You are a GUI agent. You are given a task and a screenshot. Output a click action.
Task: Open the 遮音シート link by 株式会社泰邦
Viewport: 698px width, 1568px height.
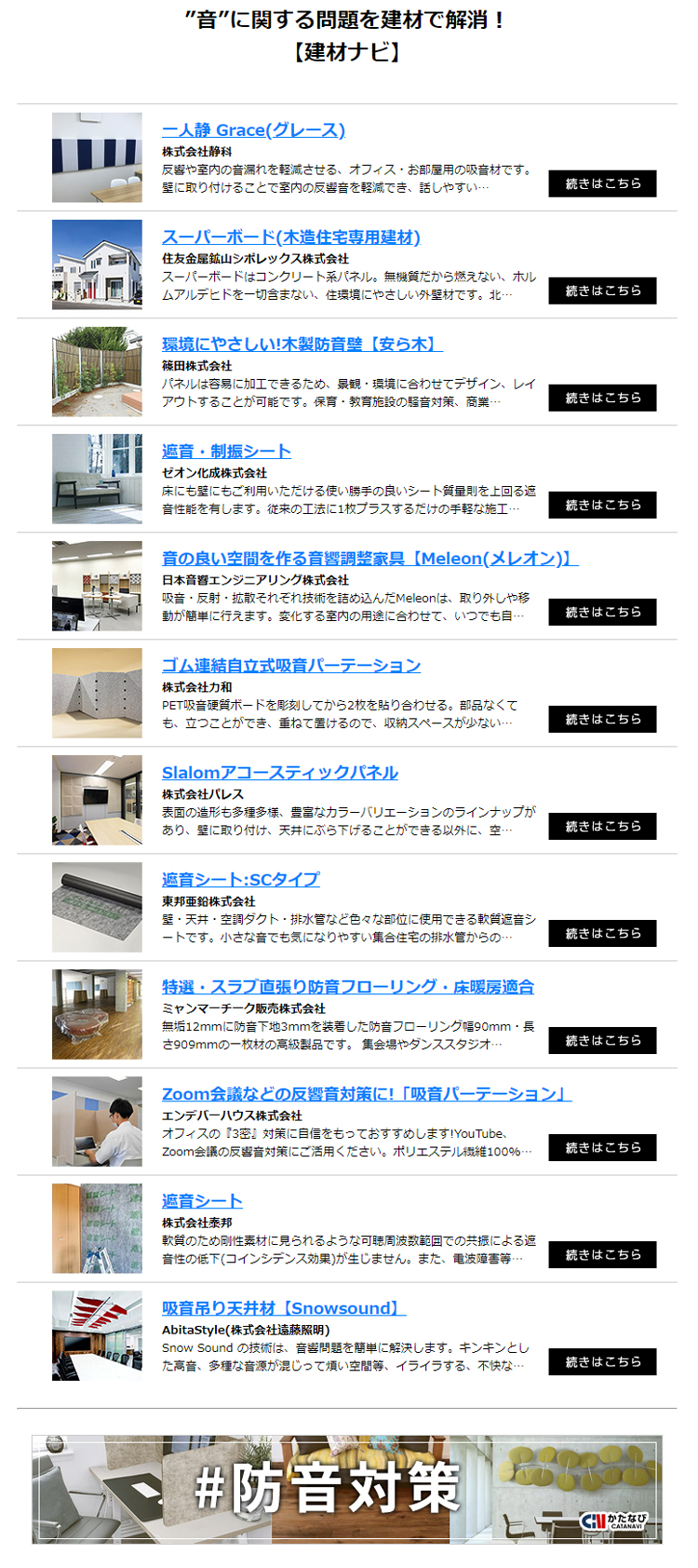[202, 1201]
